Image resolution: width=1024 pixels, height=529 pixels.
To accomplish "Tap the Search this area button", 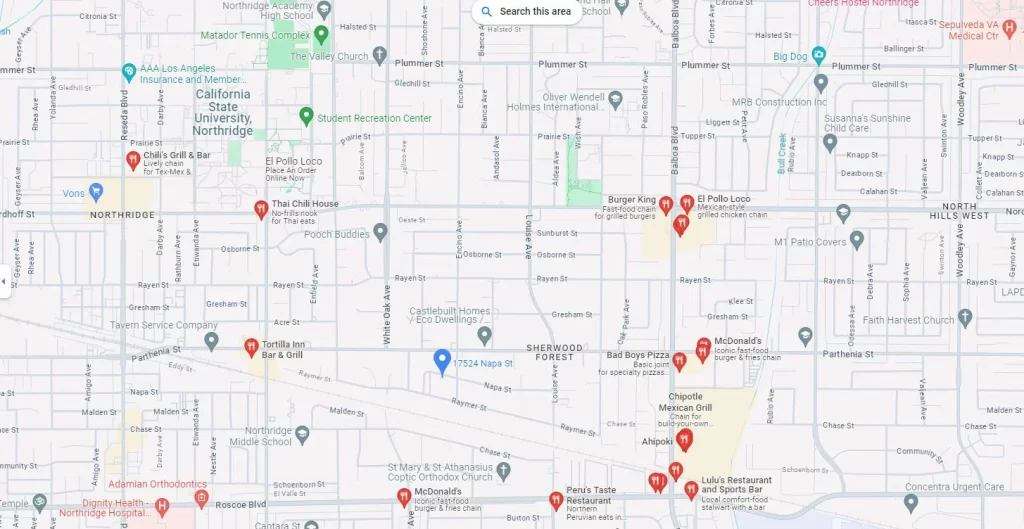I will coord(526,12).
